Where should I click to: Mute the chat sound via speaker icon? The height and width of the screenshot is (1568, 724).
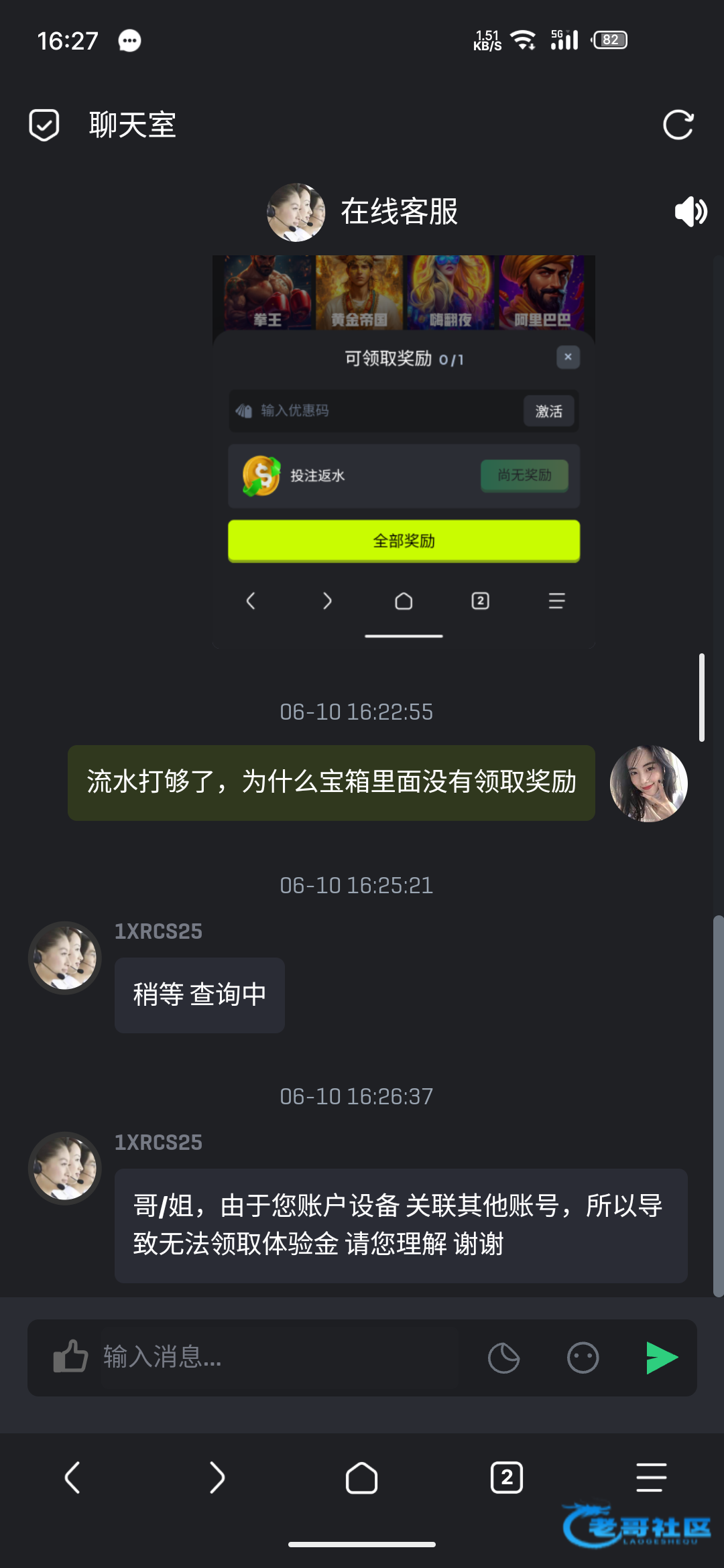pyautogui.click(x=690, y=212)
